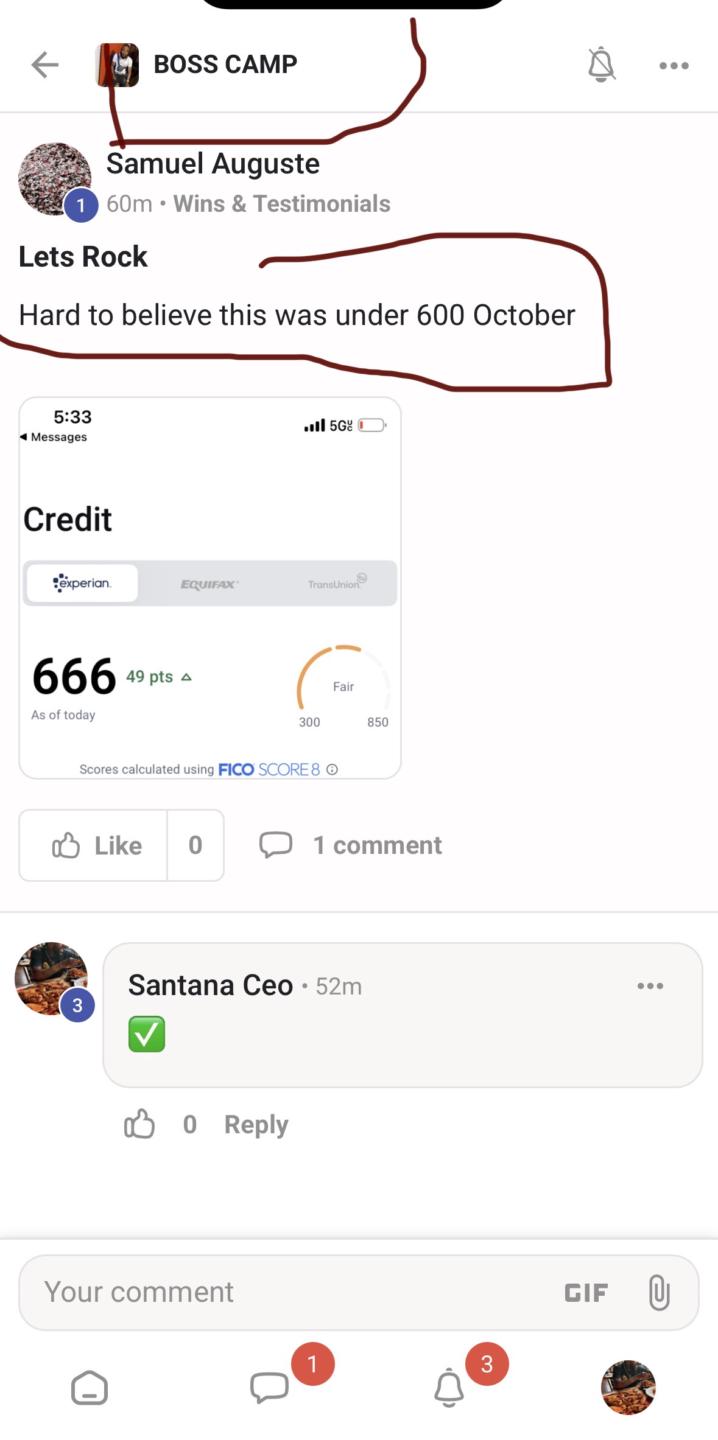Image resolution: width=718 pixels, height=1440 pixels.
Task: Open more options on Santana Ceo's comment
Action: [x=650, y=986]
